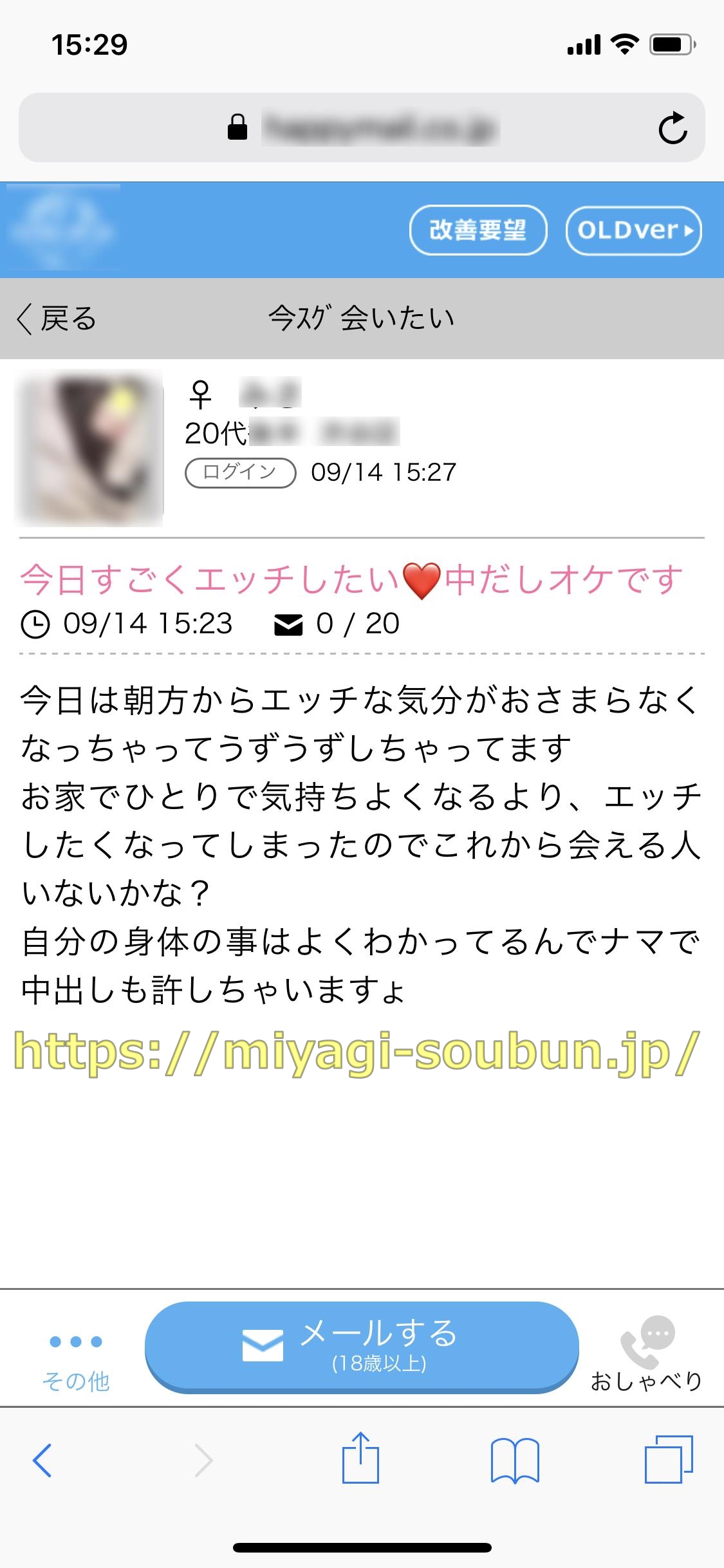This screenshot has height=1568, width=724.
Task: Go back in the Safari toolbar
Action: tap(42, 1460)
